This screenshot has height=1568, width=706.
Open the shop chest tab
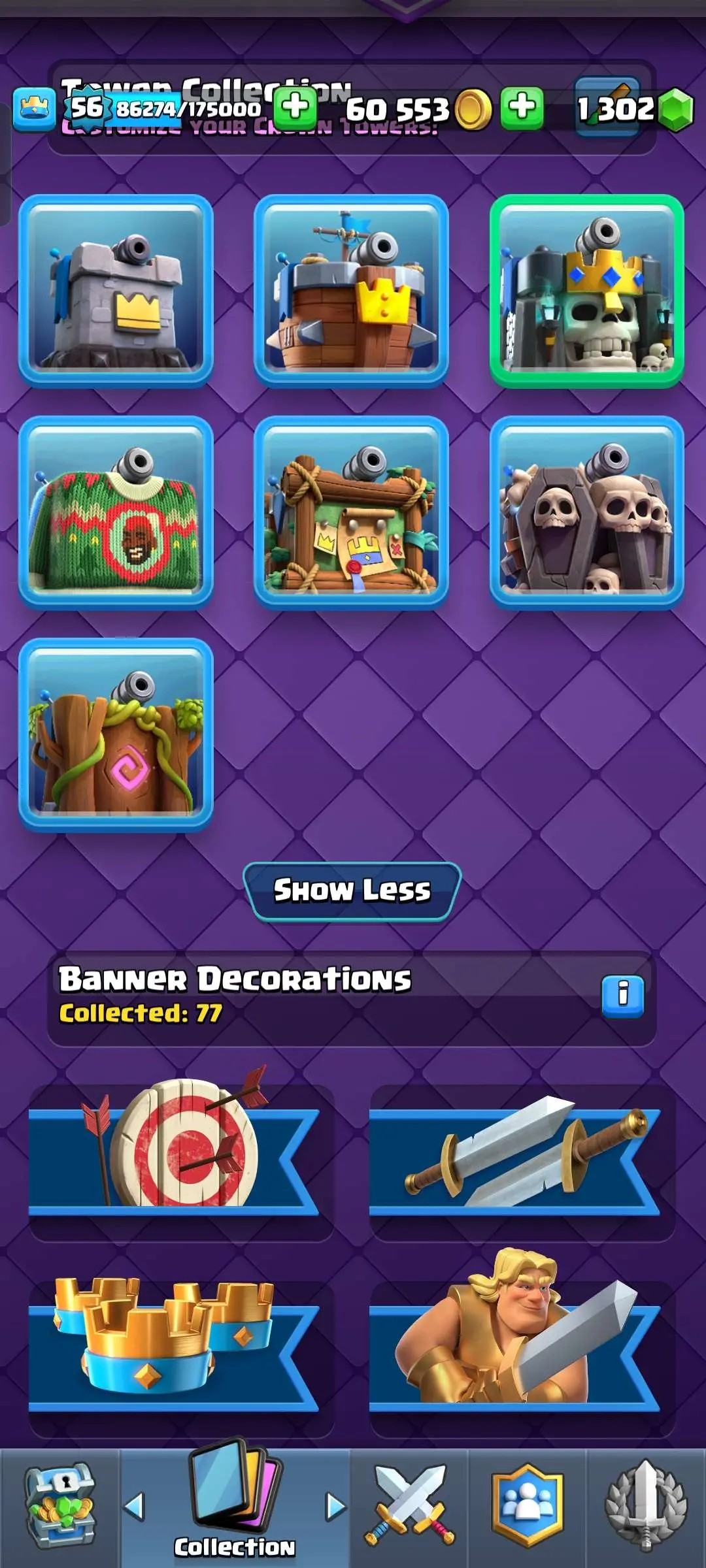click(59, 1507)
